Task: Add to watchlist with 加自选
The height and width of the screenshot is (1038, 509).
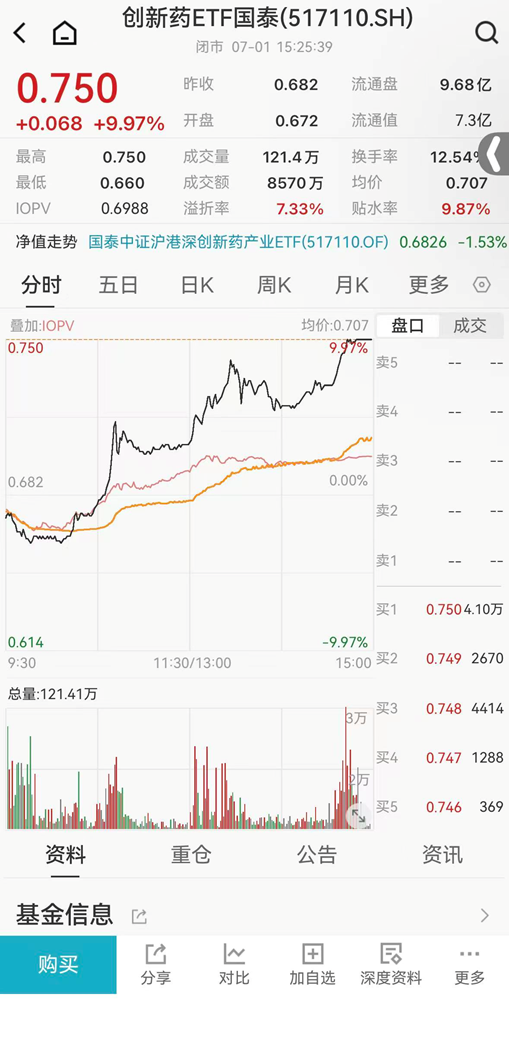Action: coord(312,965)
